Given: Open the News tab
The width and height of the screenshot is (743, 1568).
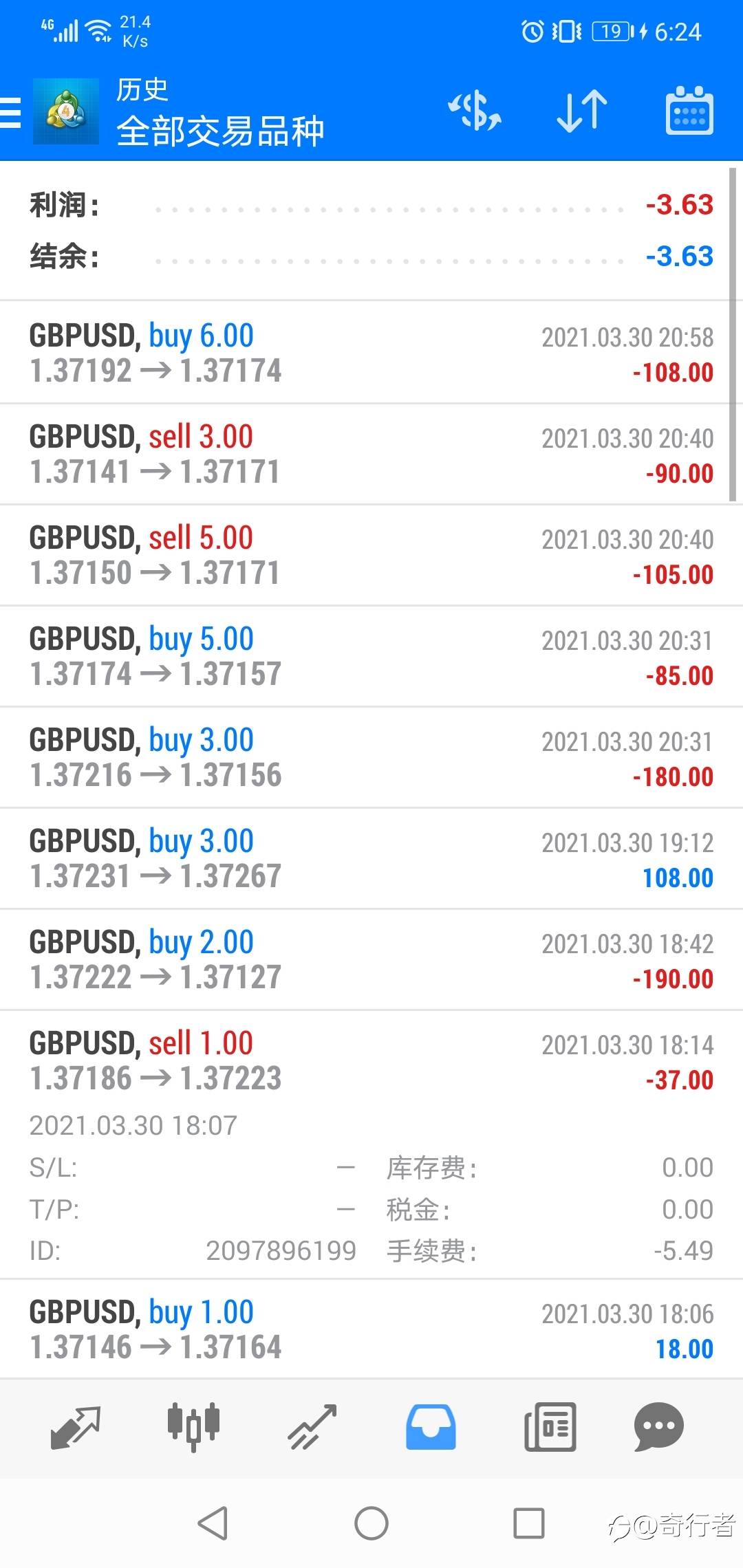Looking at the screenshot, I should click(x=550, y=1428).
